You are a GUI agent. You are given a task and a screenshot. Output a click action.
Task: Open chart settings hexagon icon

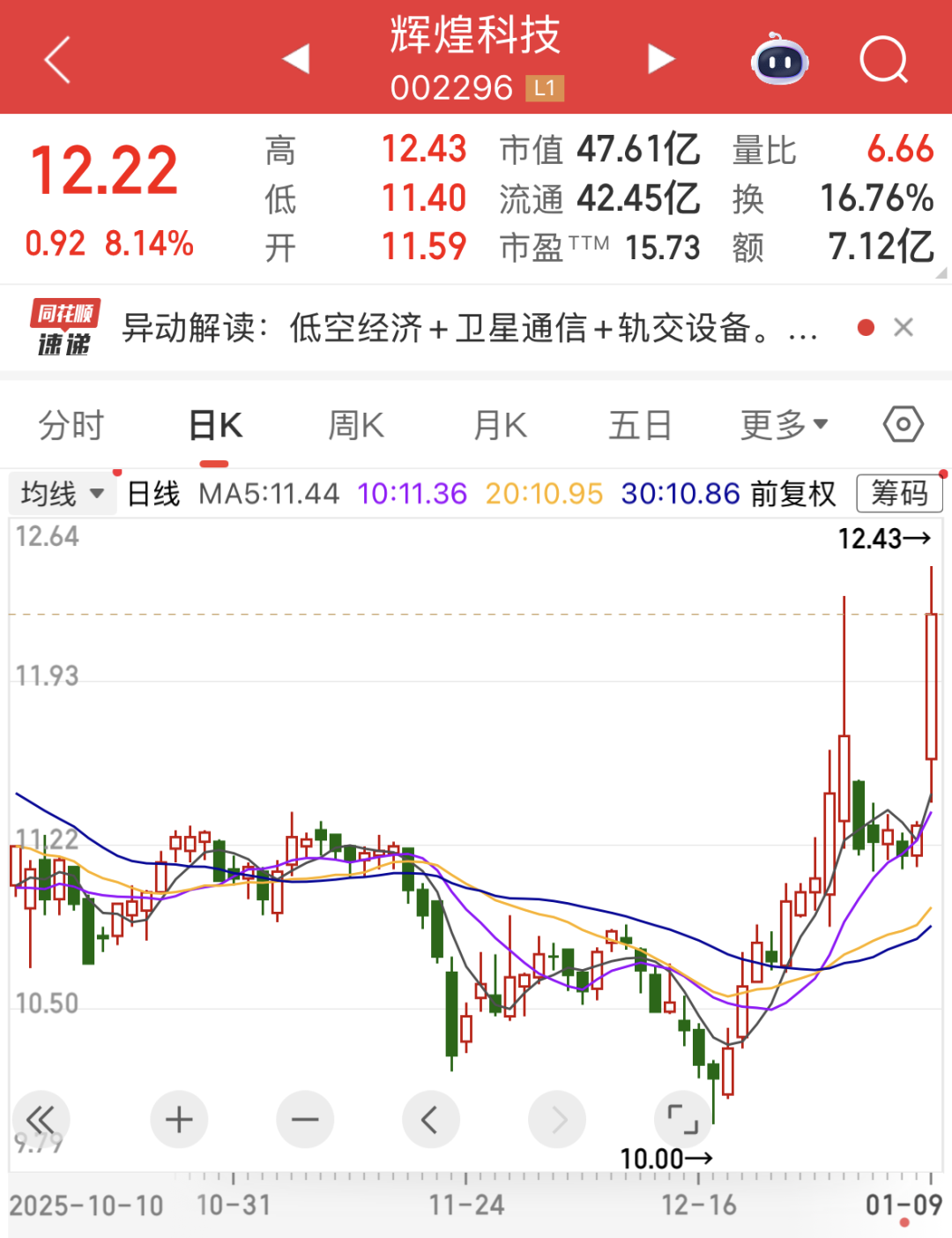pyautogui.click(x=903, y=425)
